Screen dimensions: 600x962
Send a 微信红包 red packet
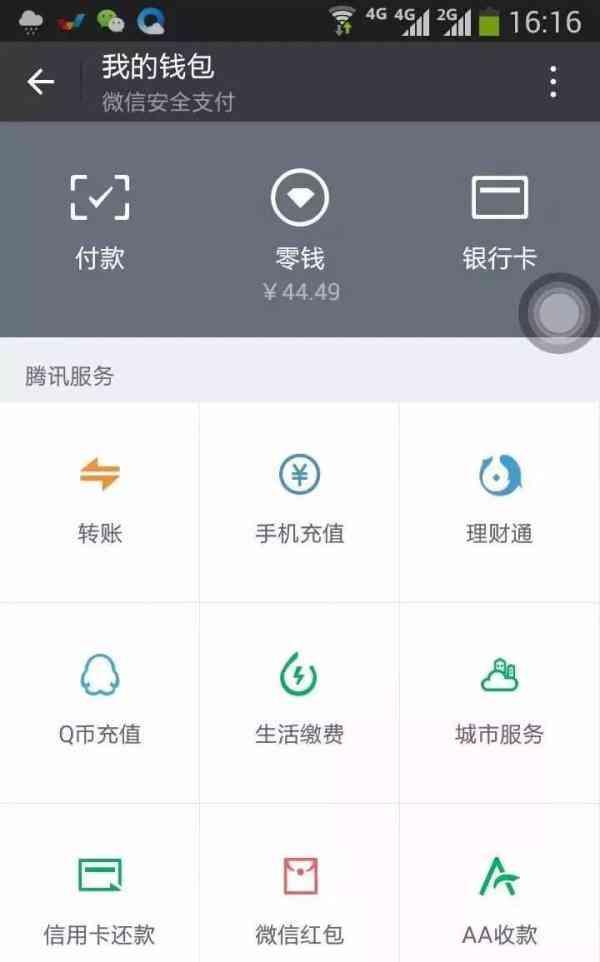[x=300, y=900]
